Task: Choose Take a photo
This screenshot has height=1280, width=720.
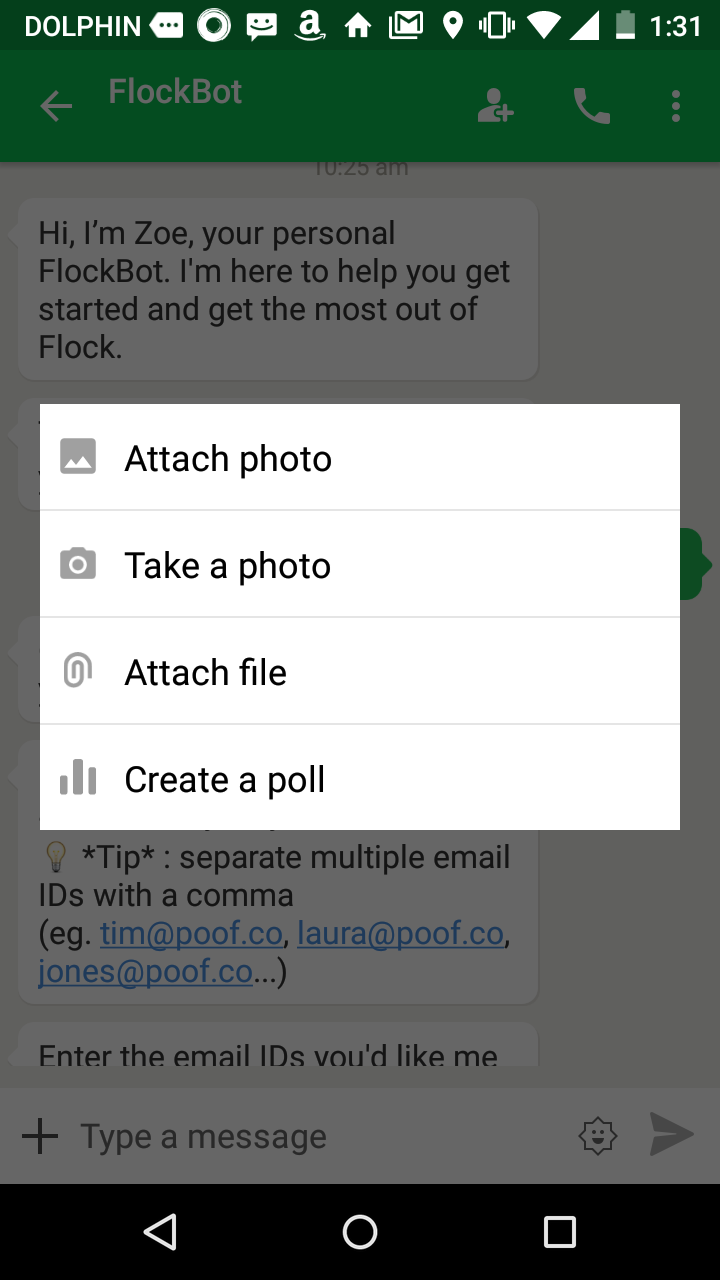Action: point(360,565)
